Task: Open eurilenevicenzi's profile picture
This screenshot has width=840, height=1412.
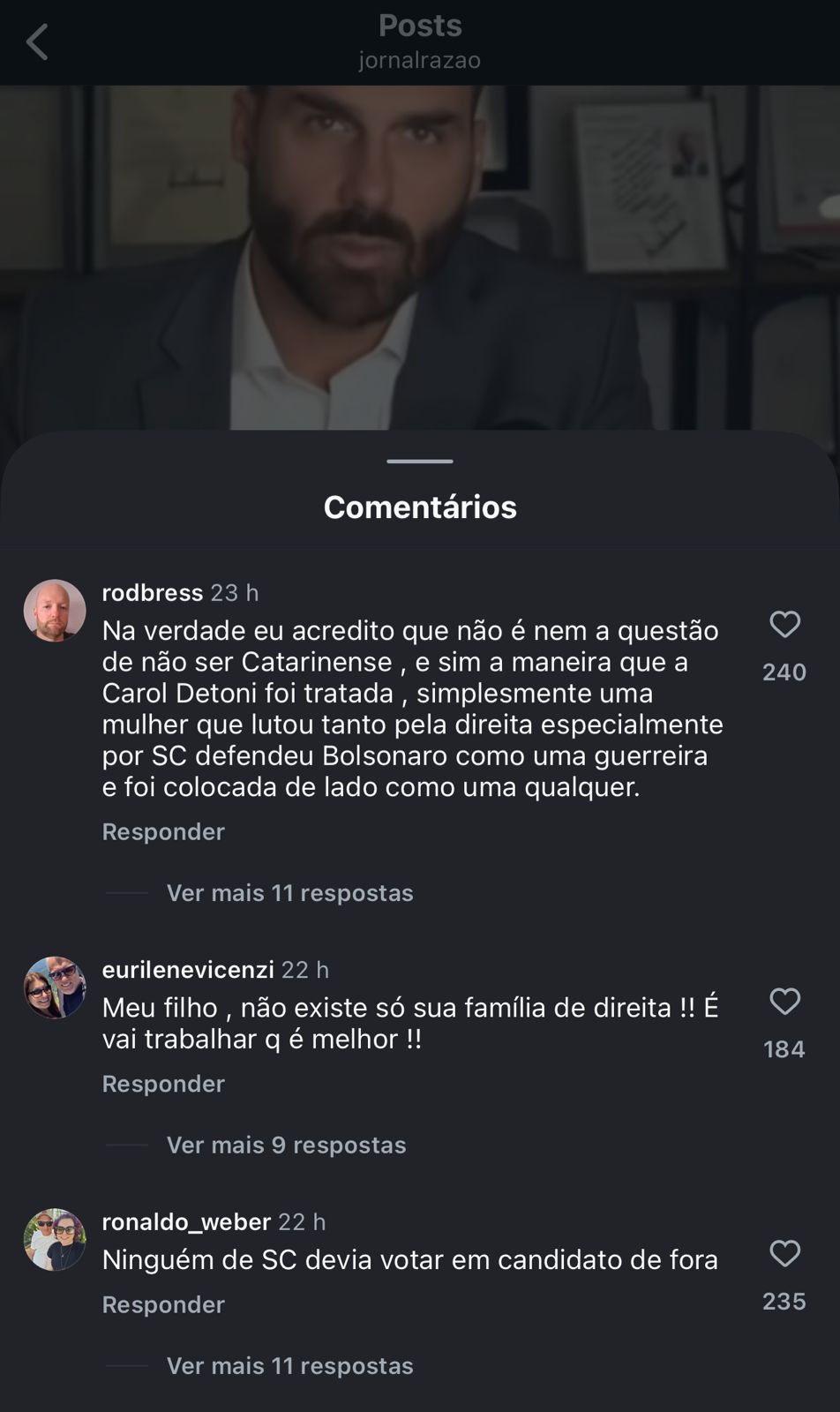Action: coord(55,988)
